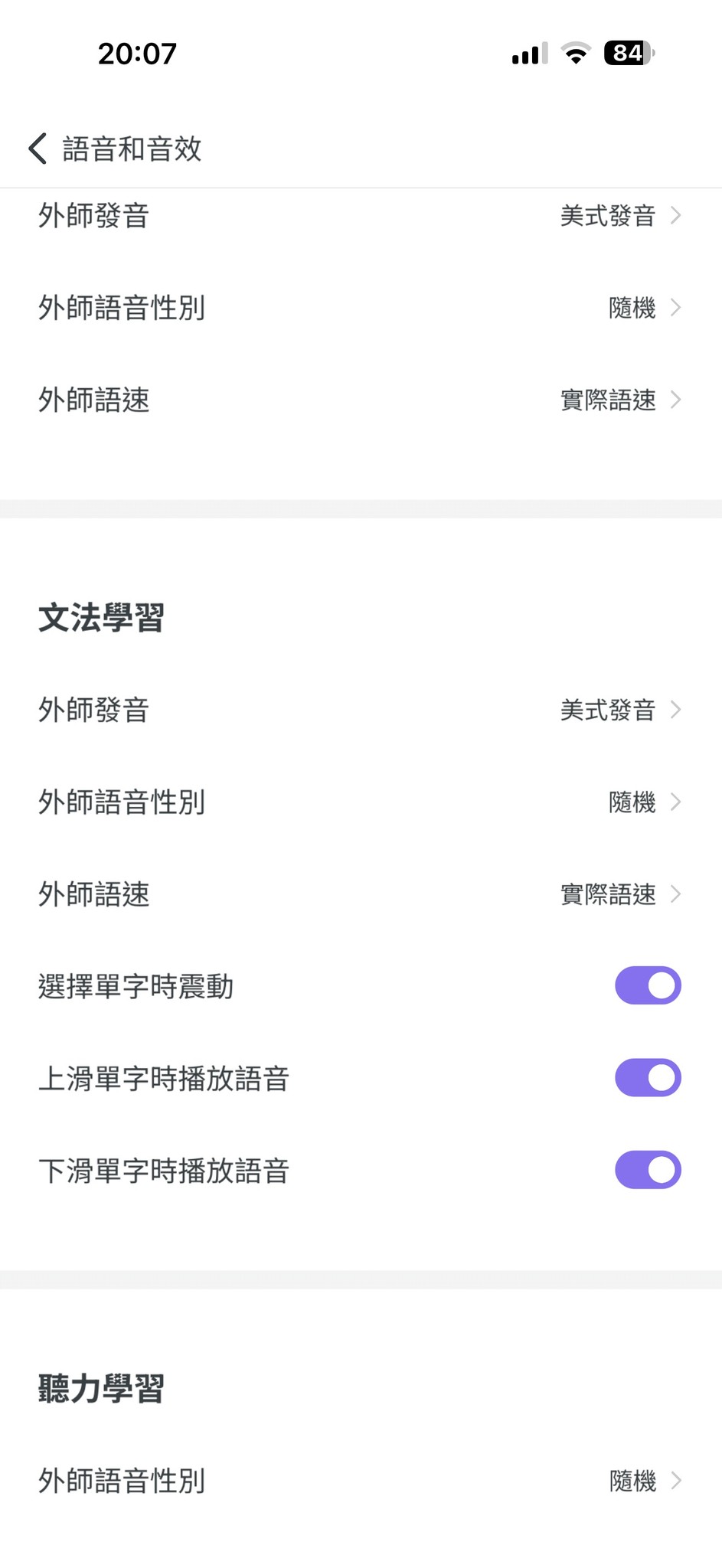Turn off 上滑單字時播放語音

(647, 1078)
